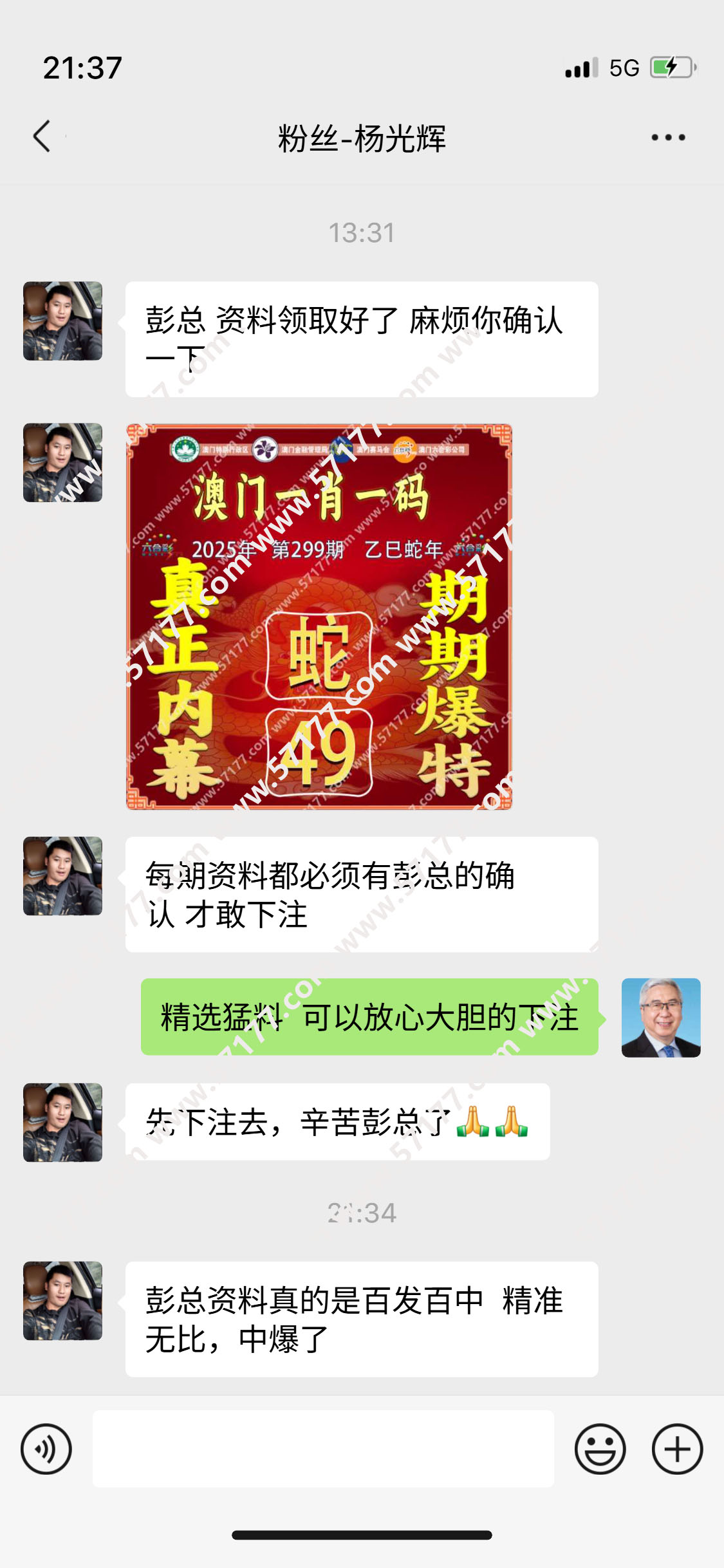Image resolution: width=724 pixels, height=1568 pixels.
Task: Switch to voice message input
Action: 46,1449
